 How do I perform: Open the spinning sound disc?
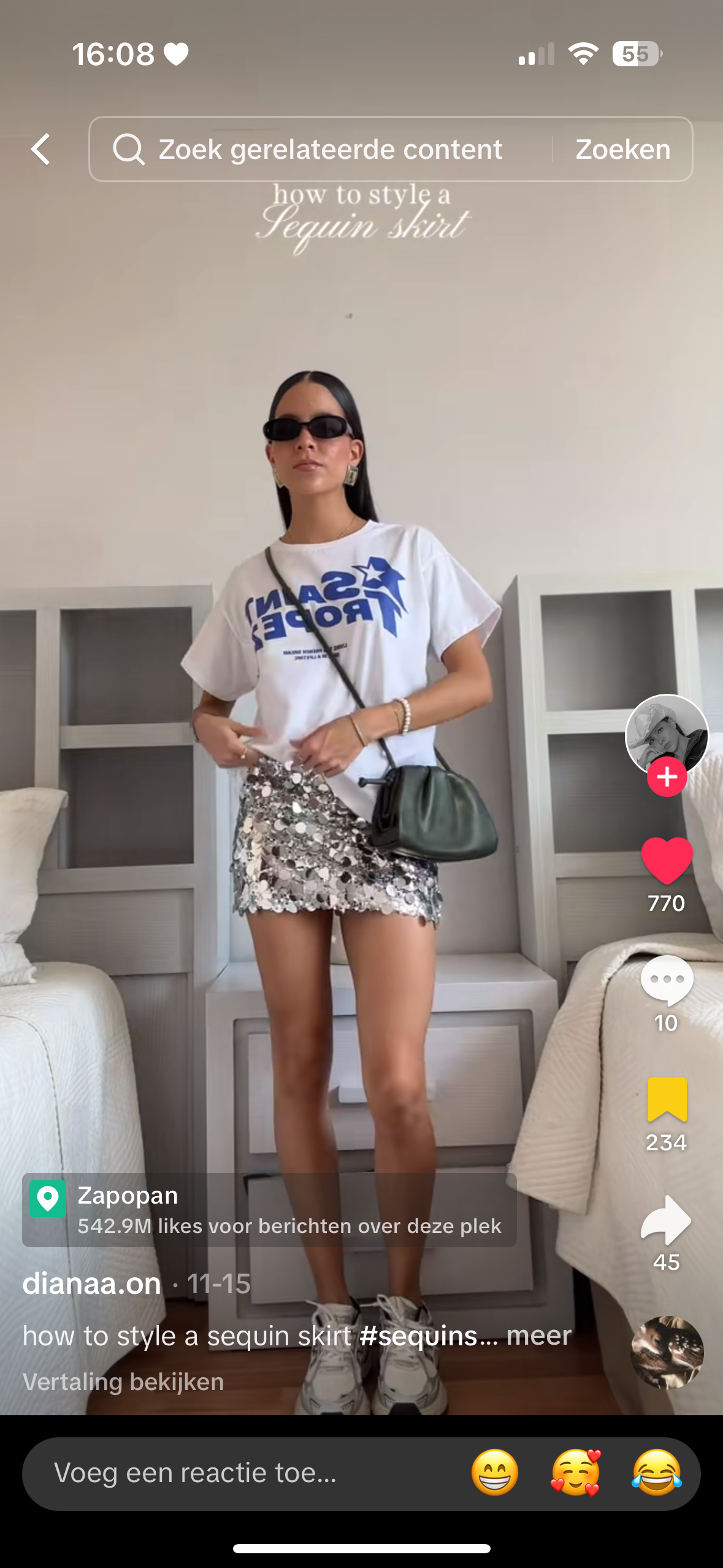coord(667,1352)
